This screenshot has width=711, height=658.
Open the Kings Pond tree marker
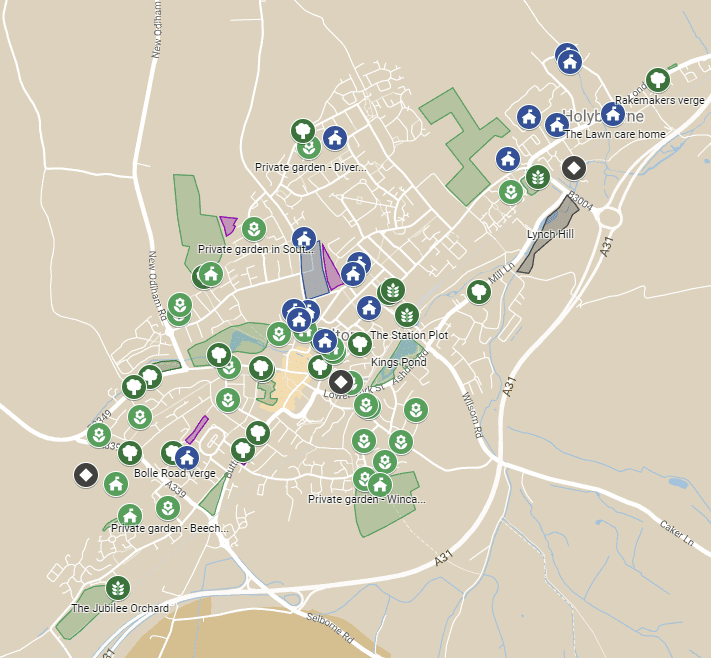[360, 344]
